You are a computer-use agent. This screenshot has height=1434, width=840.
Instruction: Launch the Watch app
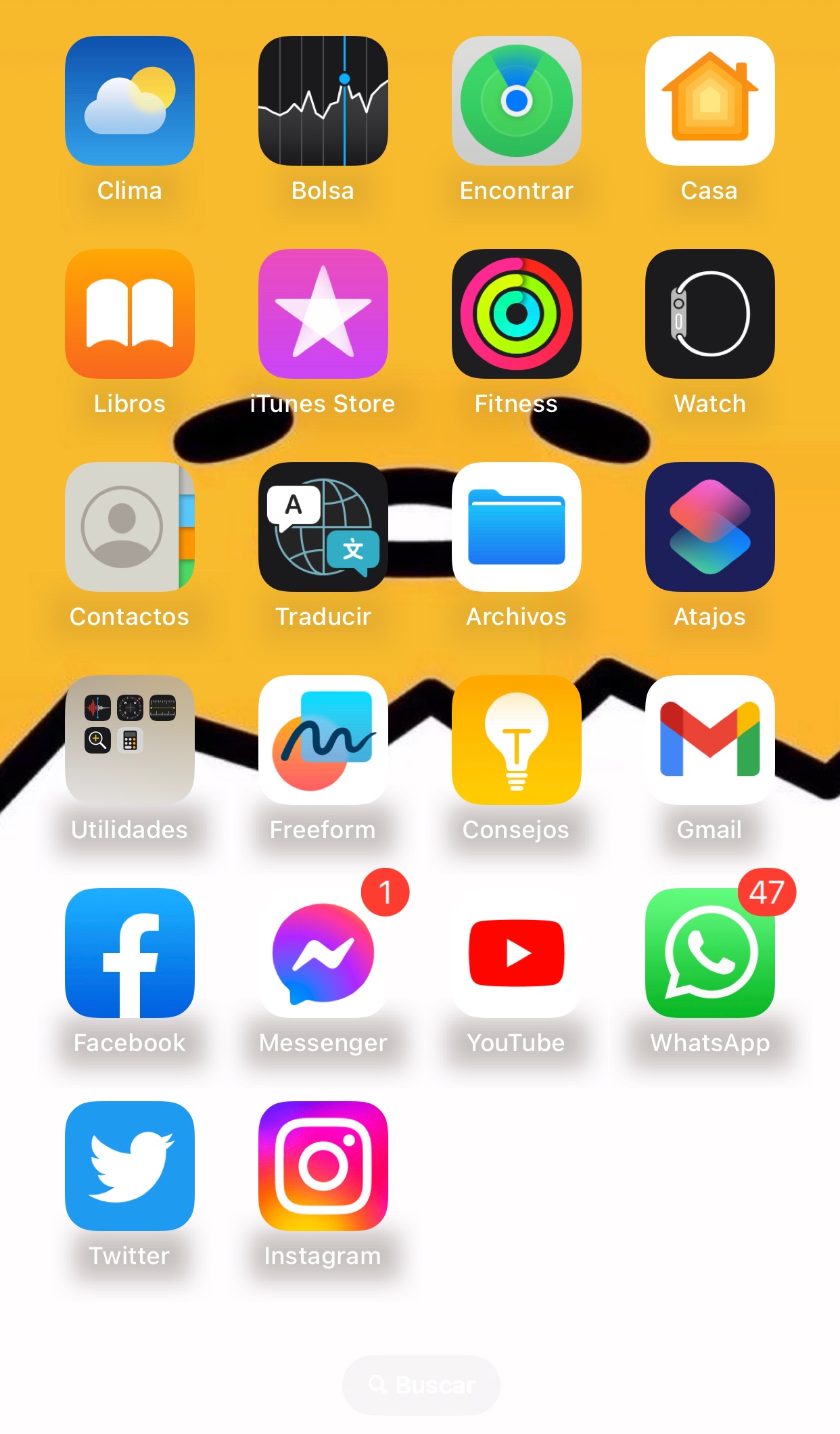(709, 314)
